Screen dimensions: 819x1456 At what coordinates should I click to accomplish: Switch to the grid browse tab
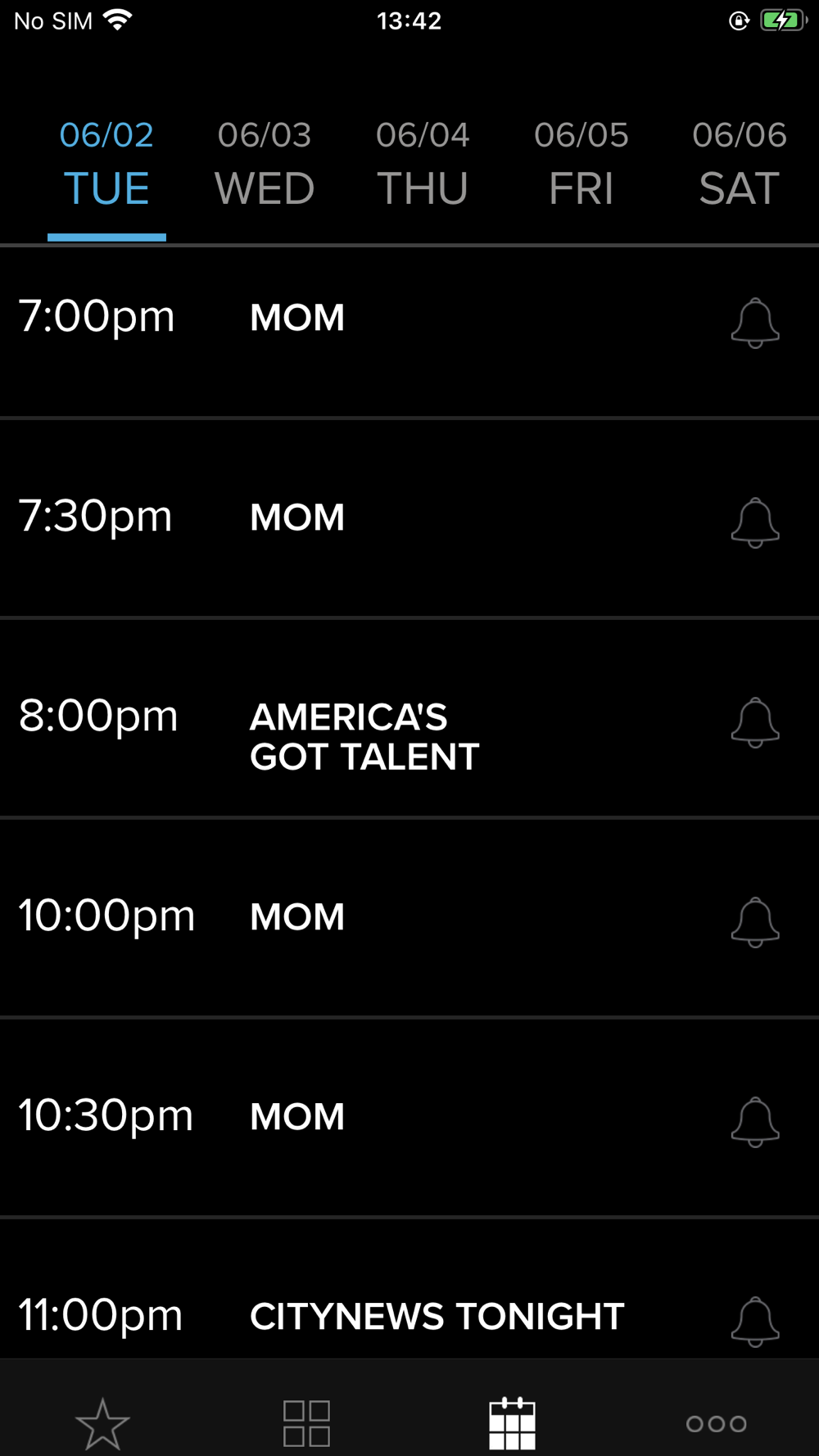tap(306, 1423)
